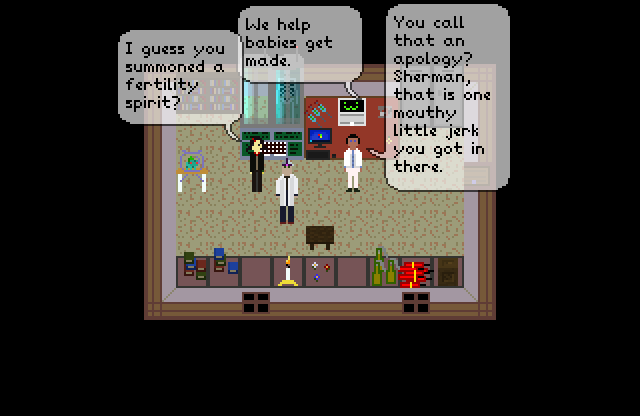The image size is (640, 416).
Task: Tap the right window button below the inventory
Action: click(415, 299)
